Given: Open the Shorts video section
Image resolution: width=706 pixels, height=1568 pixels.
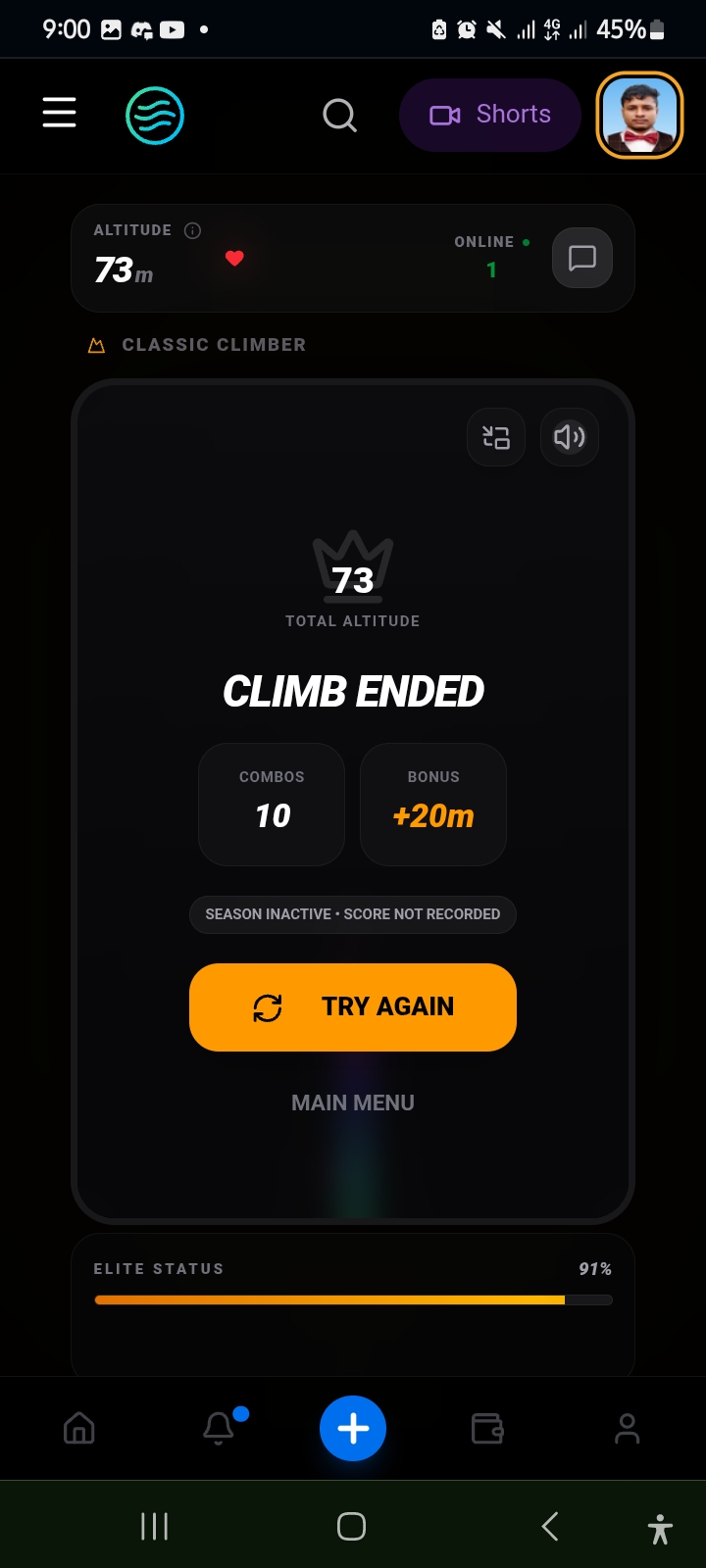Looking at the screenshot, I should 490,115.
